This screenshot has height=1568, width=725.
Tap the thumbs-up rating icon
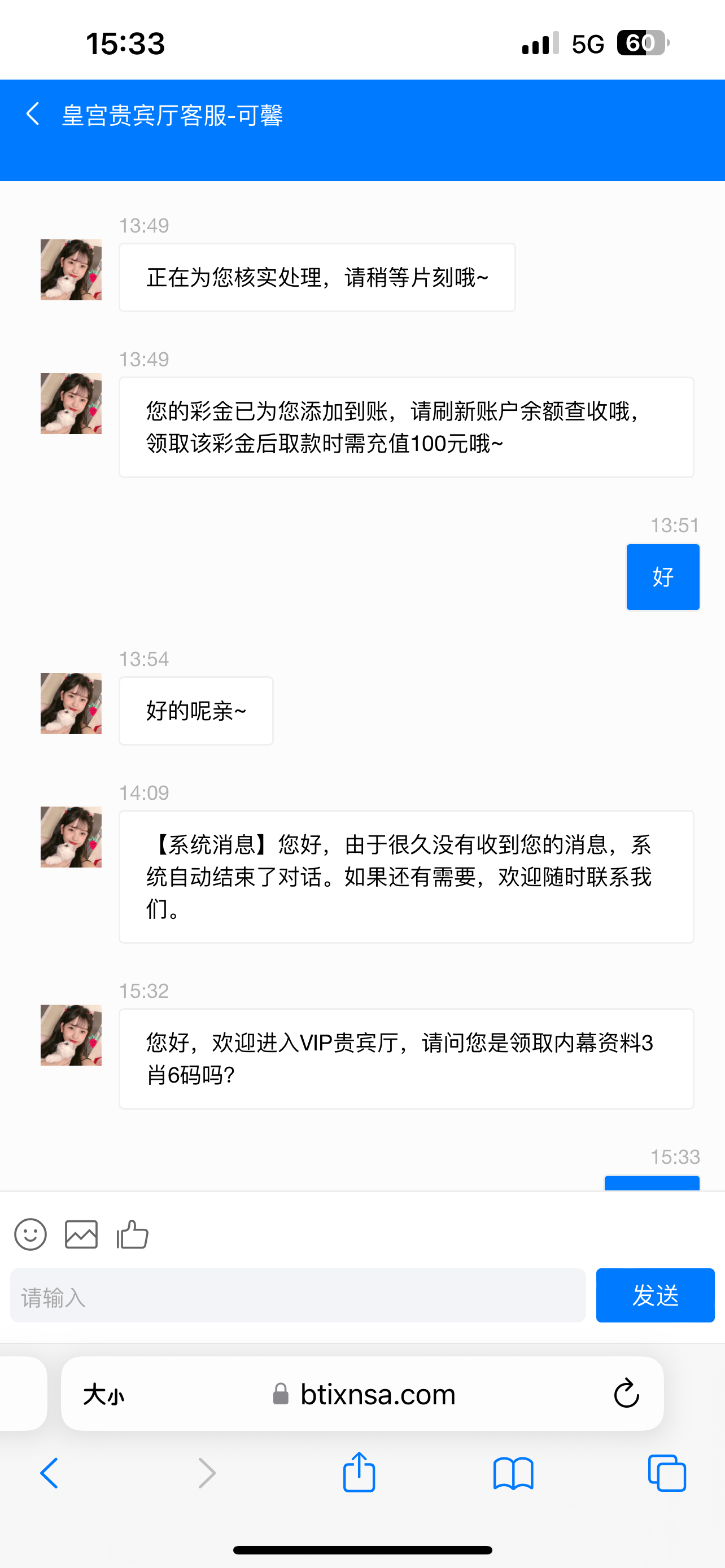click(x=133, y=1234)
